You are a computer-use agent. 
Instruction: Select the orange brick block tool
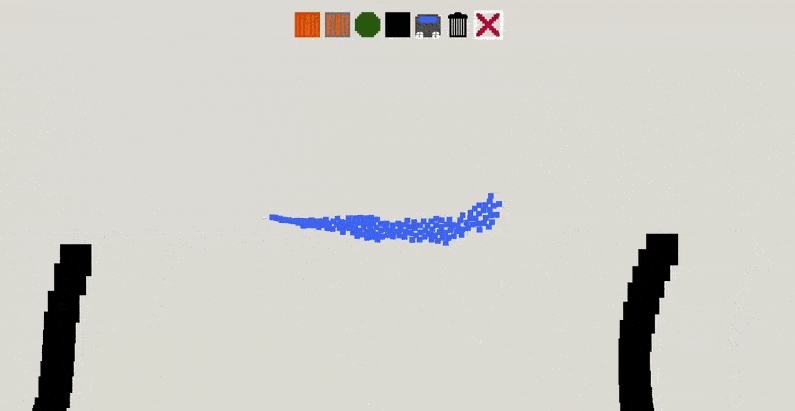pos(307,25)
